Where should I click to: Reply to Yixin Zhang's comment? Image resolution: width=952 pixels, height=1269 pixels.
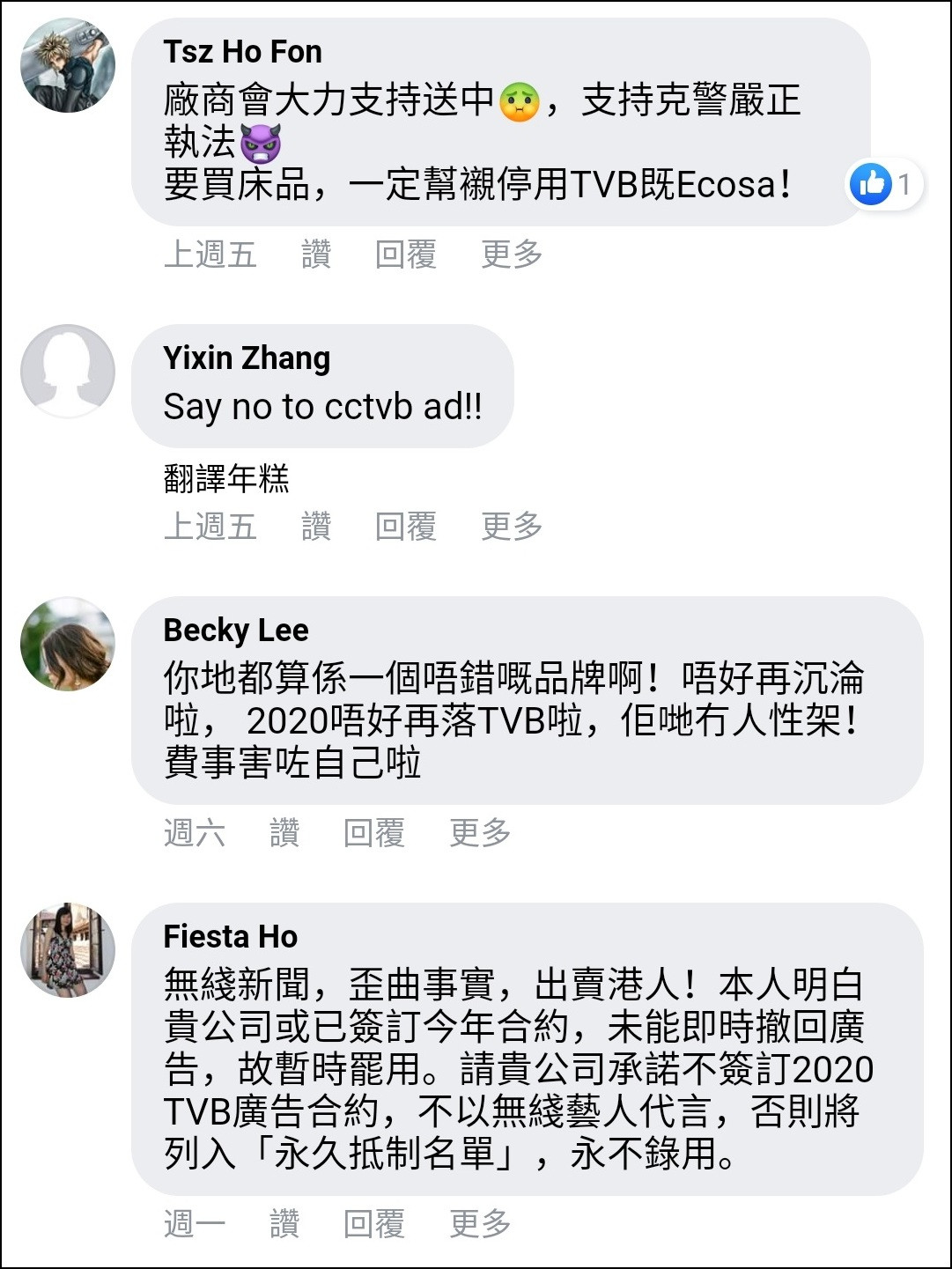[406, 527]
